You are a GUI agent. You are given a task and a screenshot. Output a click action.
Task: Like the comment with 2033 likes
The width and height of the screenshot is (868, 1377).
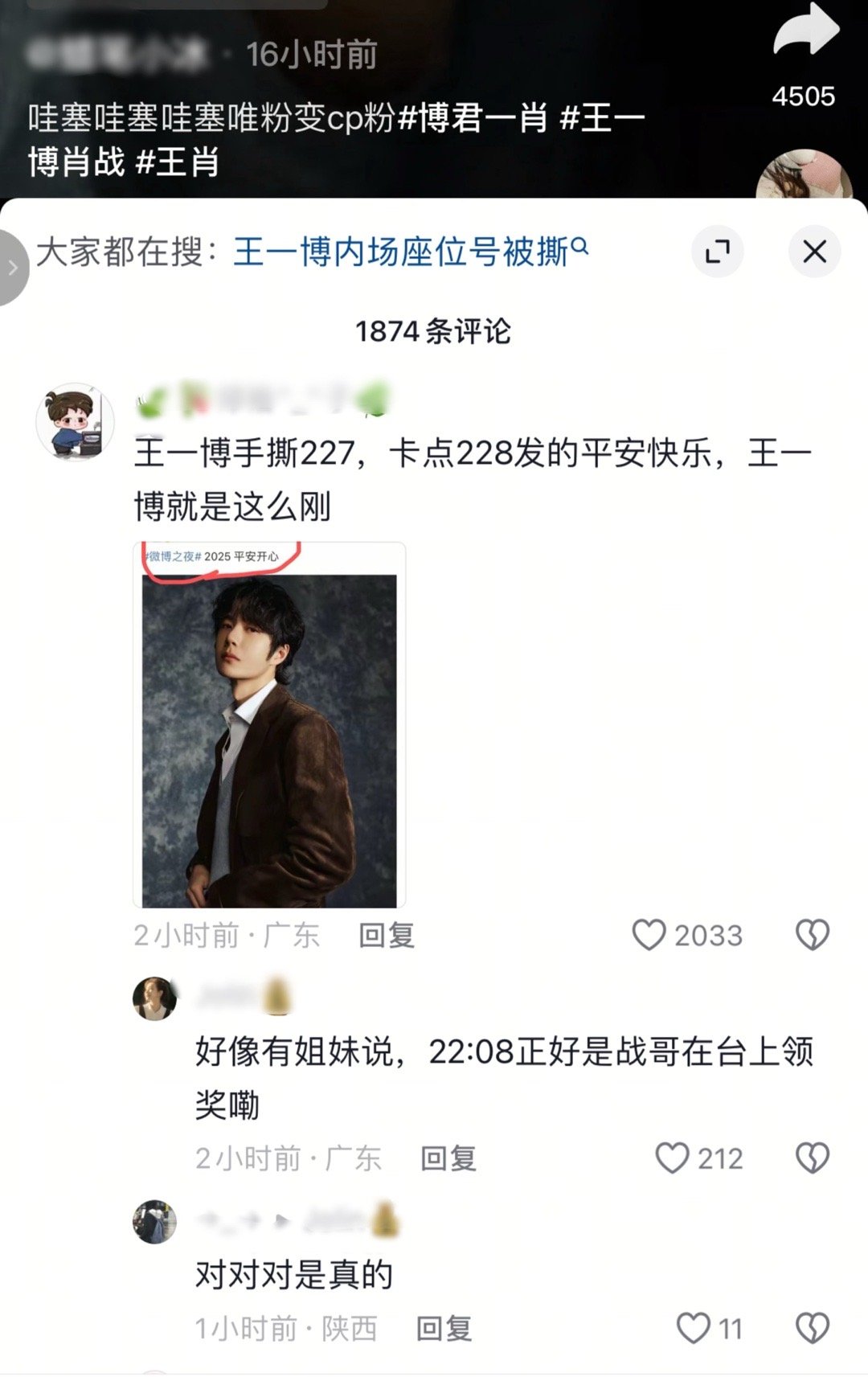(649, 935)
